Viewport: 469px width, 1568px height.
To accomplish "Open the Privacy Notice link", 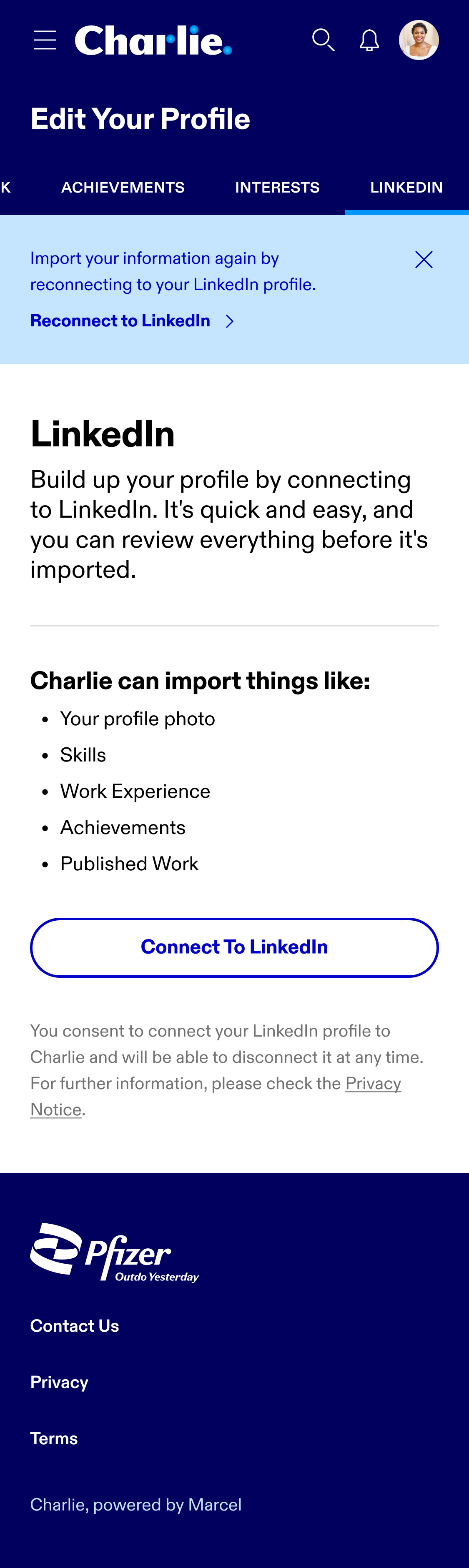I will pos(216,1096).
